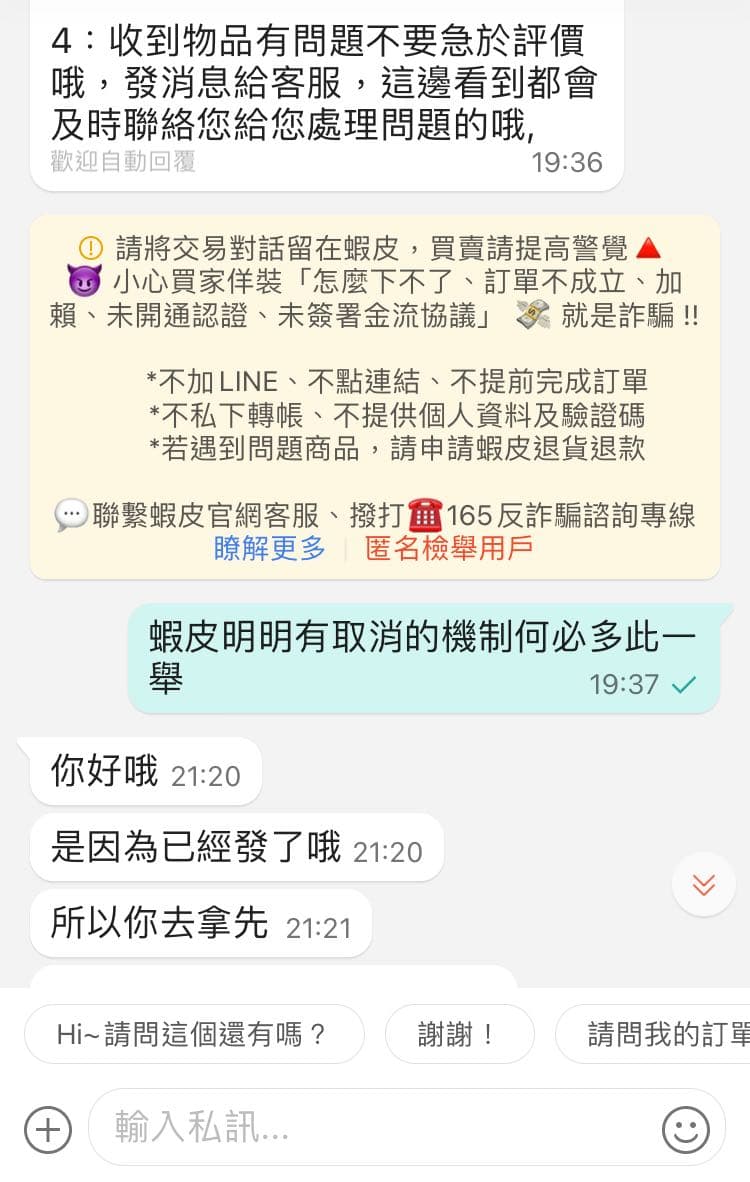The height and width of the screenshot is (1182, 750).
Task: Focus the 輸入私訊 message field
Action: [x=370, y=1128]
